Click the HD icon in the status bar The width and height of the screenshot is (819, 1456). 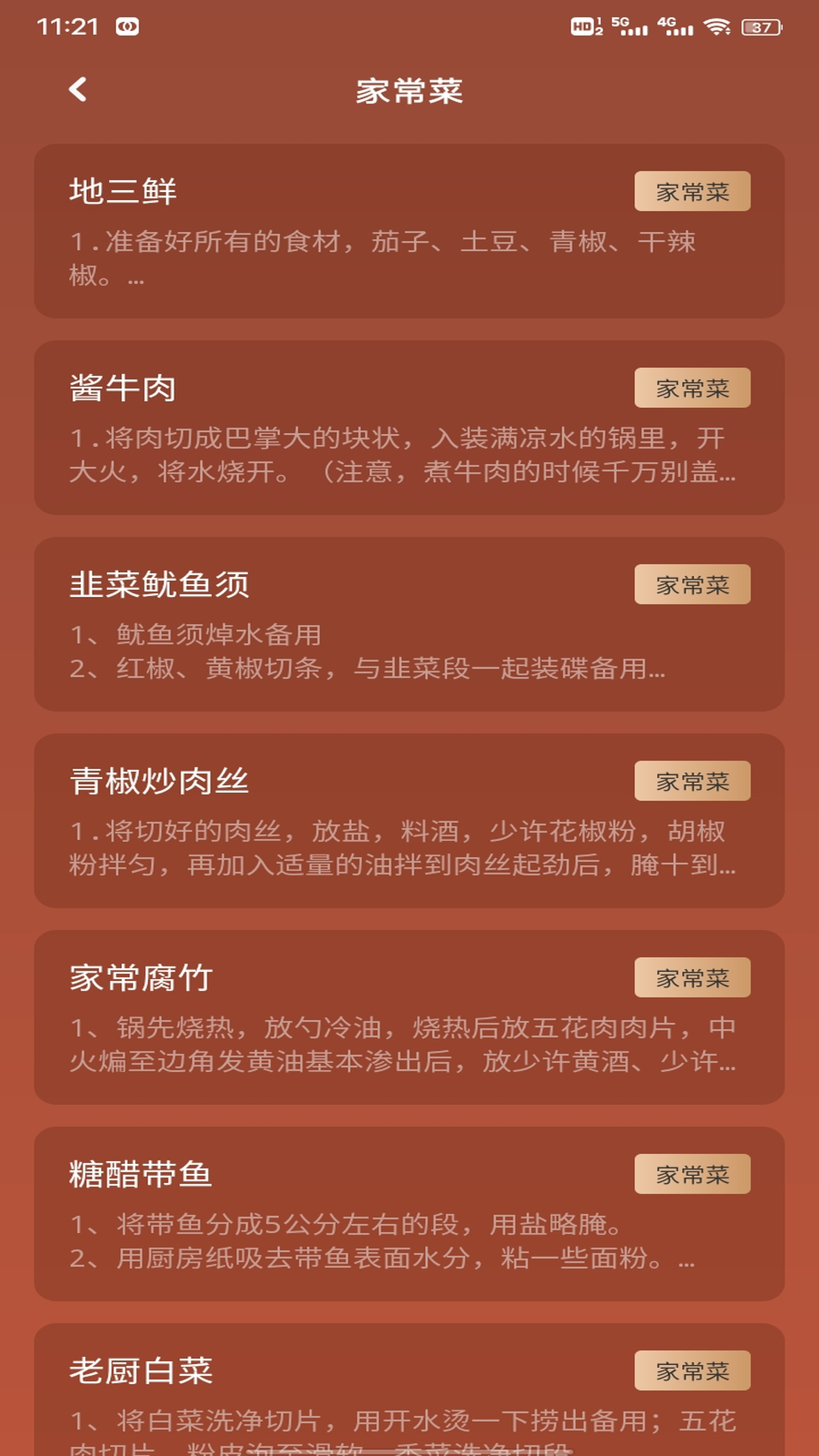coord(584,25)
